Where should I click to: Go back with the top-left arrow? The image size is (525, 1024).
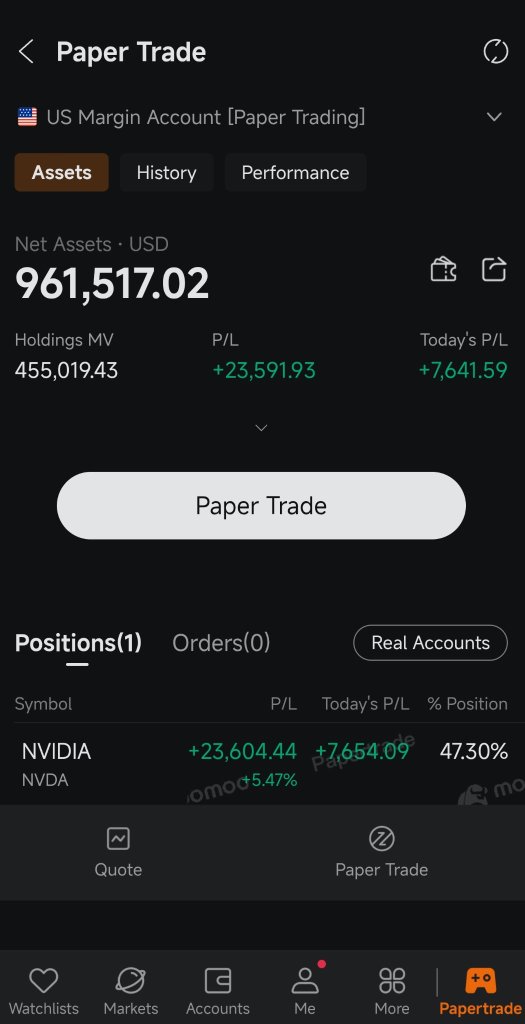coord(26,52)
